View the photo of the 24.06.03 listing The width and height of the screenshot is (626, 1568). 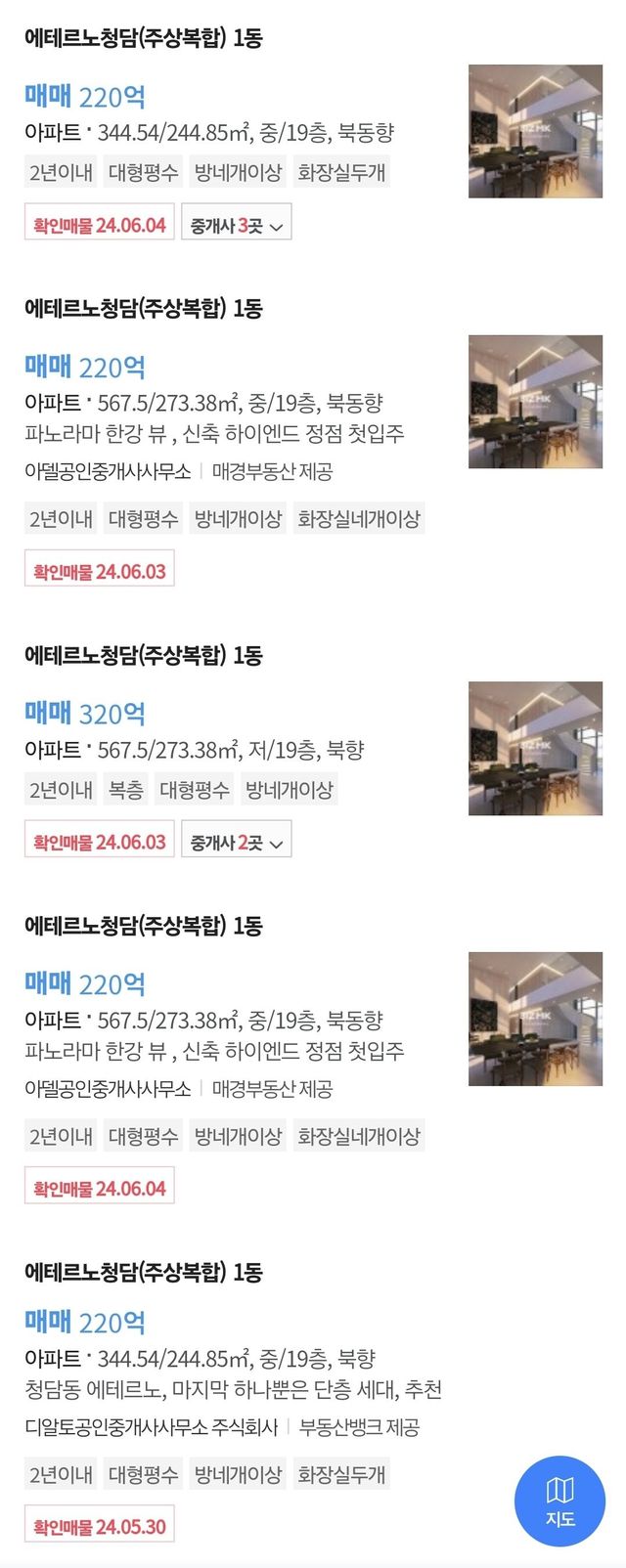(535, 402)
